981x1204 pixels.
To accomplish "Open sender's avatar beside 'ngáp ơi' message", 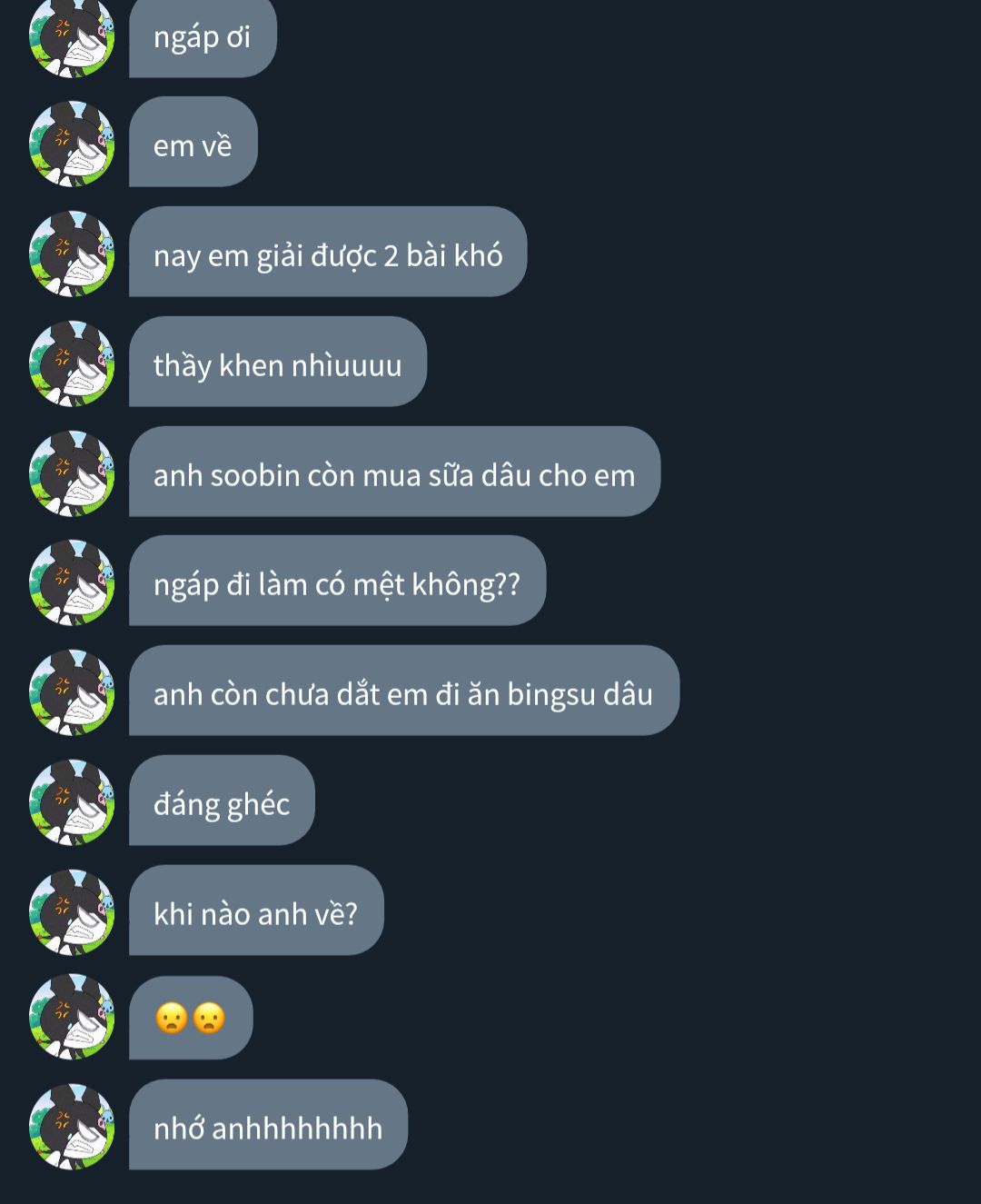I will click(73, 36).
